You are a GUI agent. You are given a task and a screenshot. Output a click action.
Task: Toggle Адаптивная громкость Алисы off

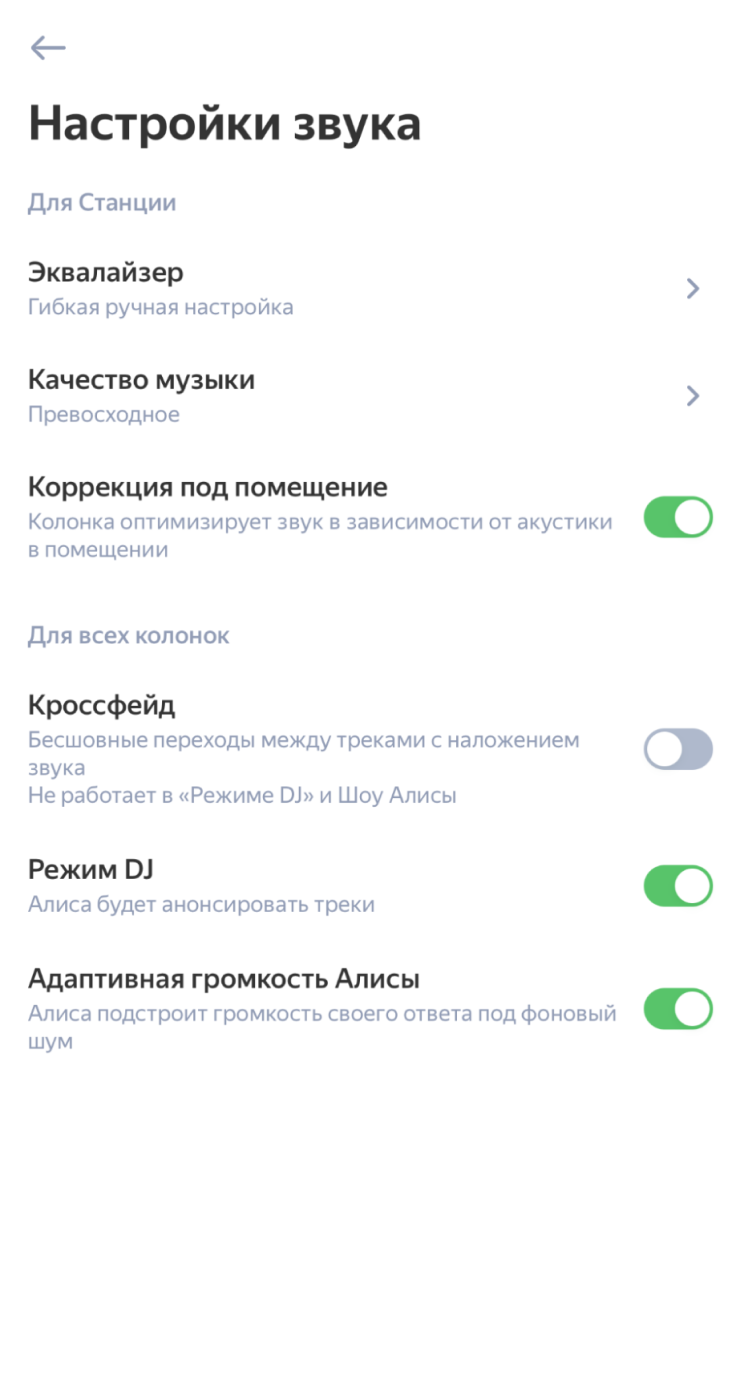(678, 1009)
